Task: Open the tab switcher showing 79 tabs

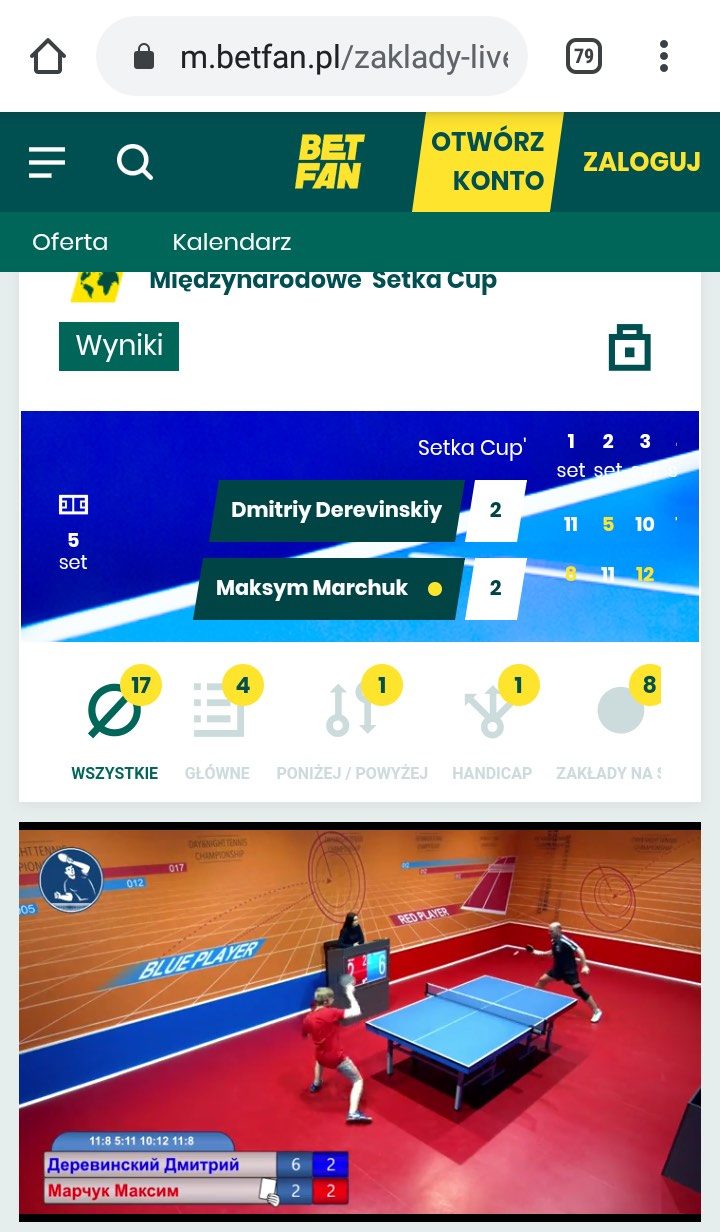Action: click(584, 56)
